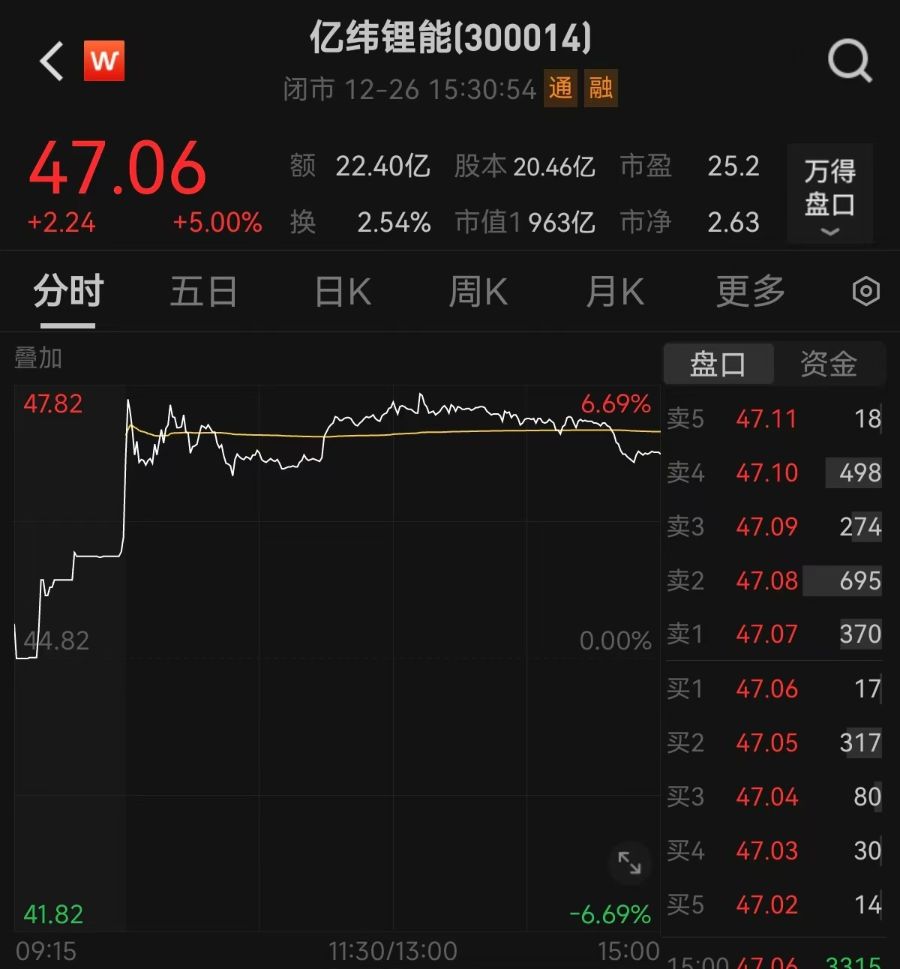Switch to the 五日 chart tab
900x969 pixels.
point(203,292)
